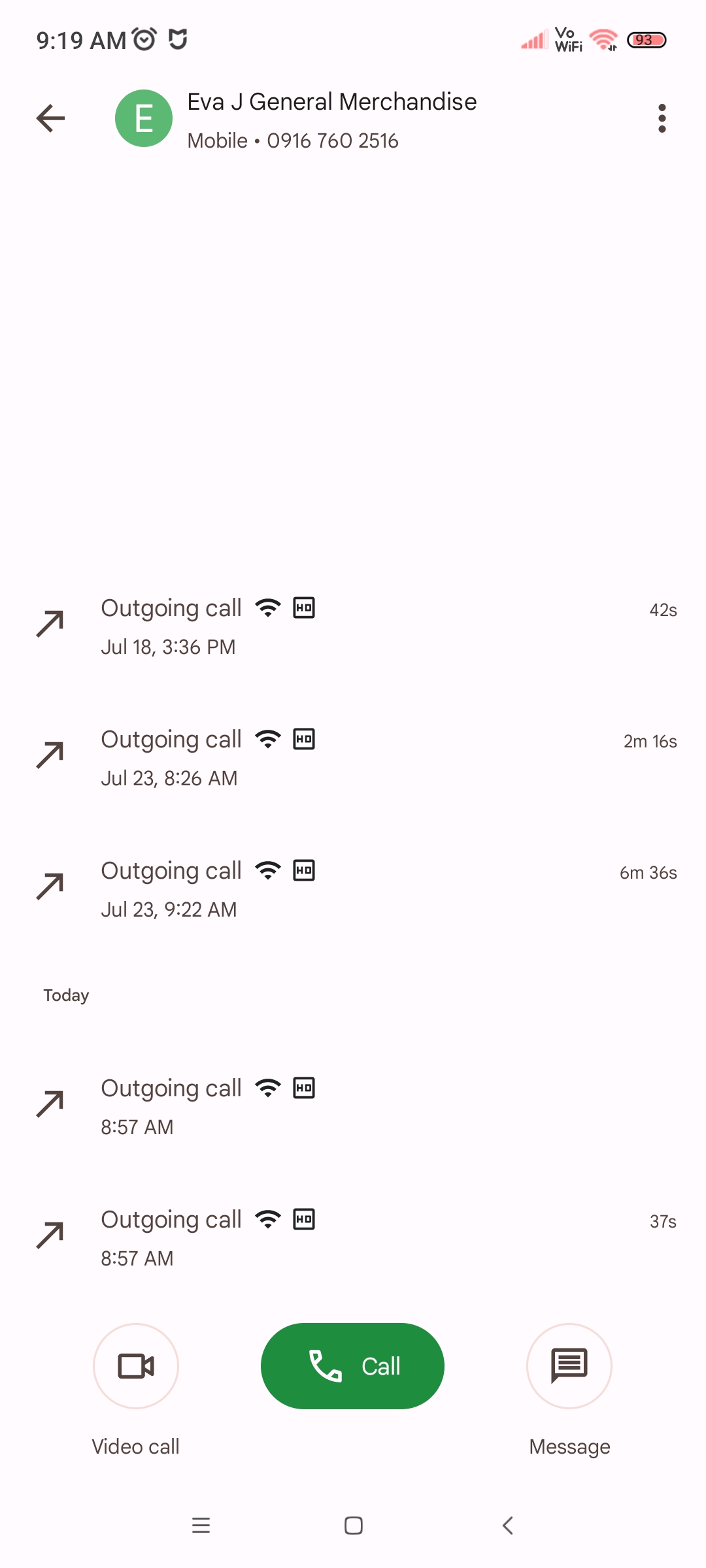The height and width of the screenshot is (1568, 706).
Task: Call Eva J General Merchandise
Action: (x=352, y=1366)
